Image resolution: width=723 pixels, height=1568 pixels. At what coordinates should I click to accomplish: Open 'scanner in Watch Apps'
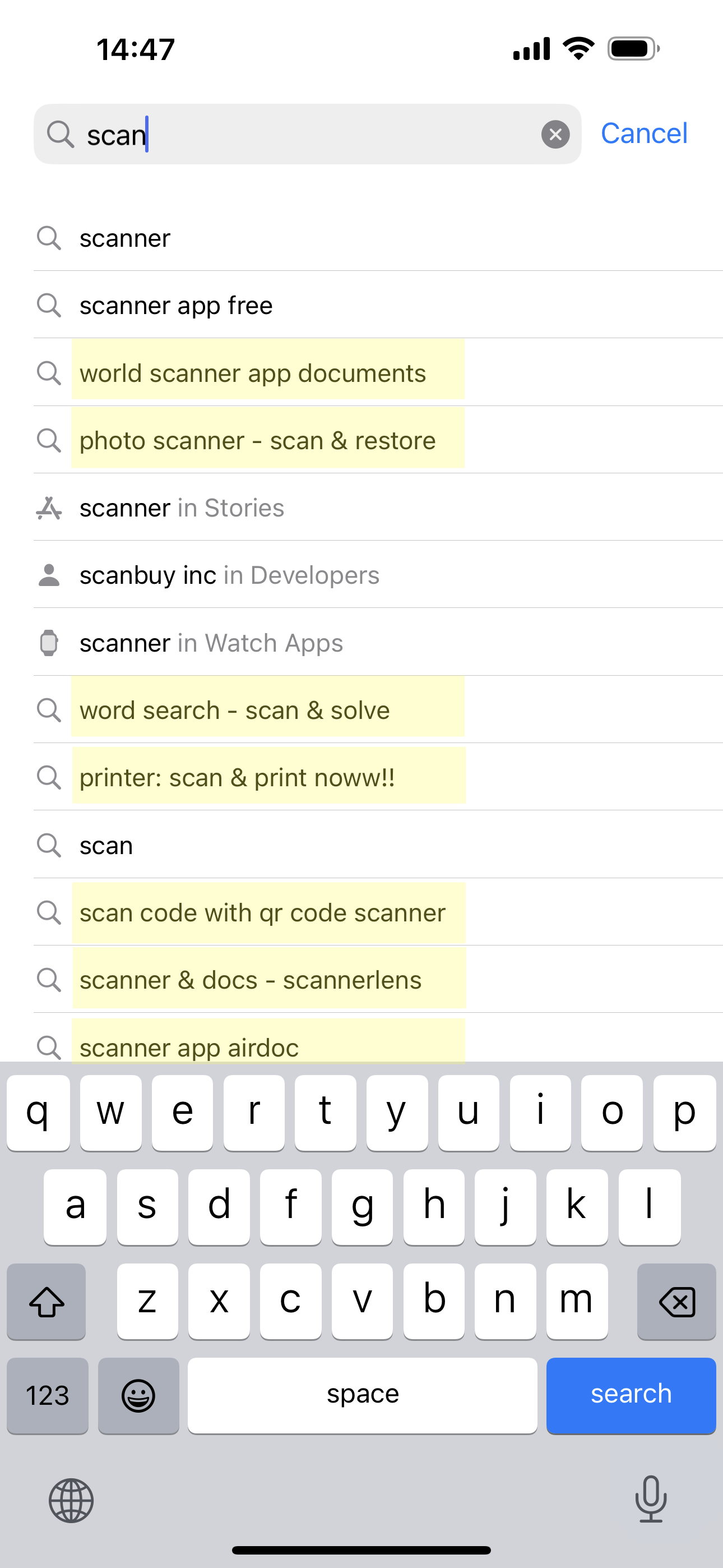point(378,643)
